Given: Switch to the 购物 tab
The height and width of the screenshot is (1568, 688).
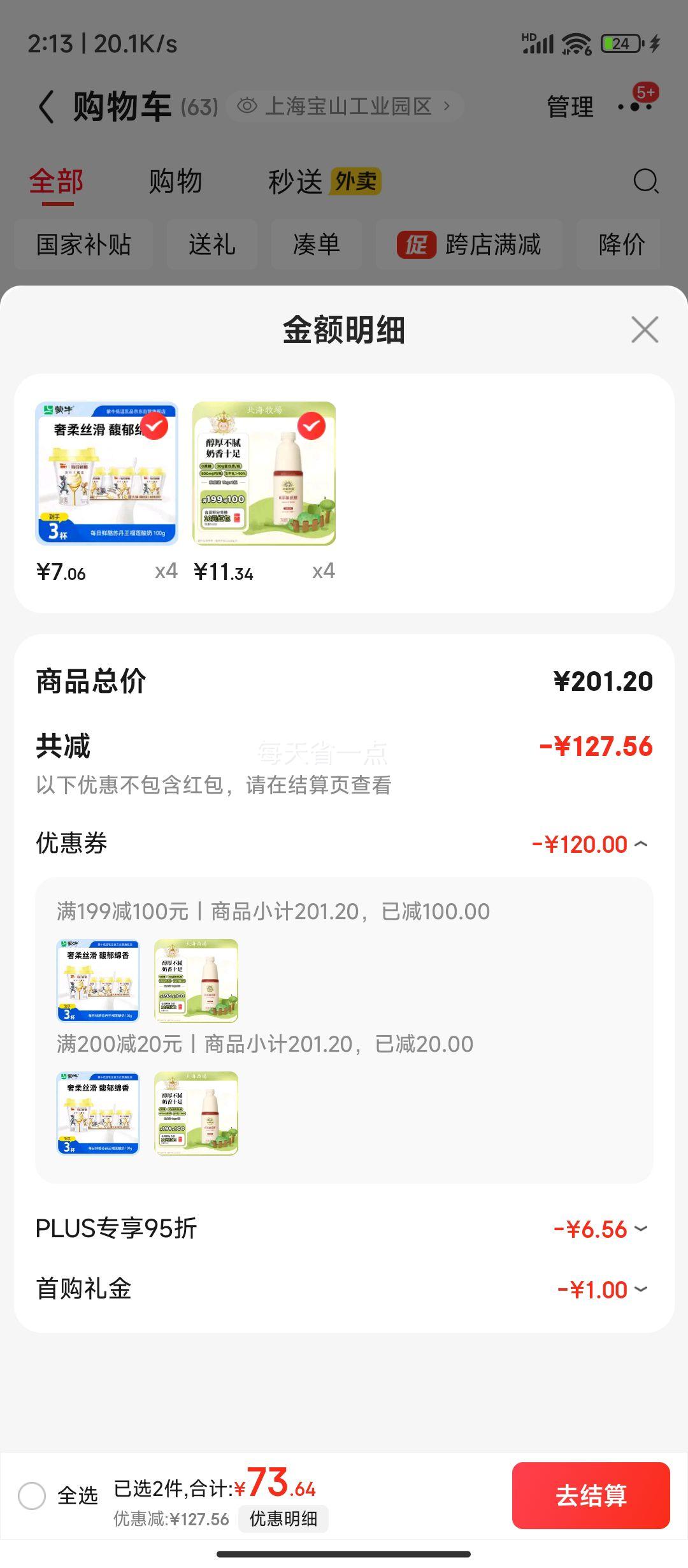Looking at the screenshot, I should point(175,181).
